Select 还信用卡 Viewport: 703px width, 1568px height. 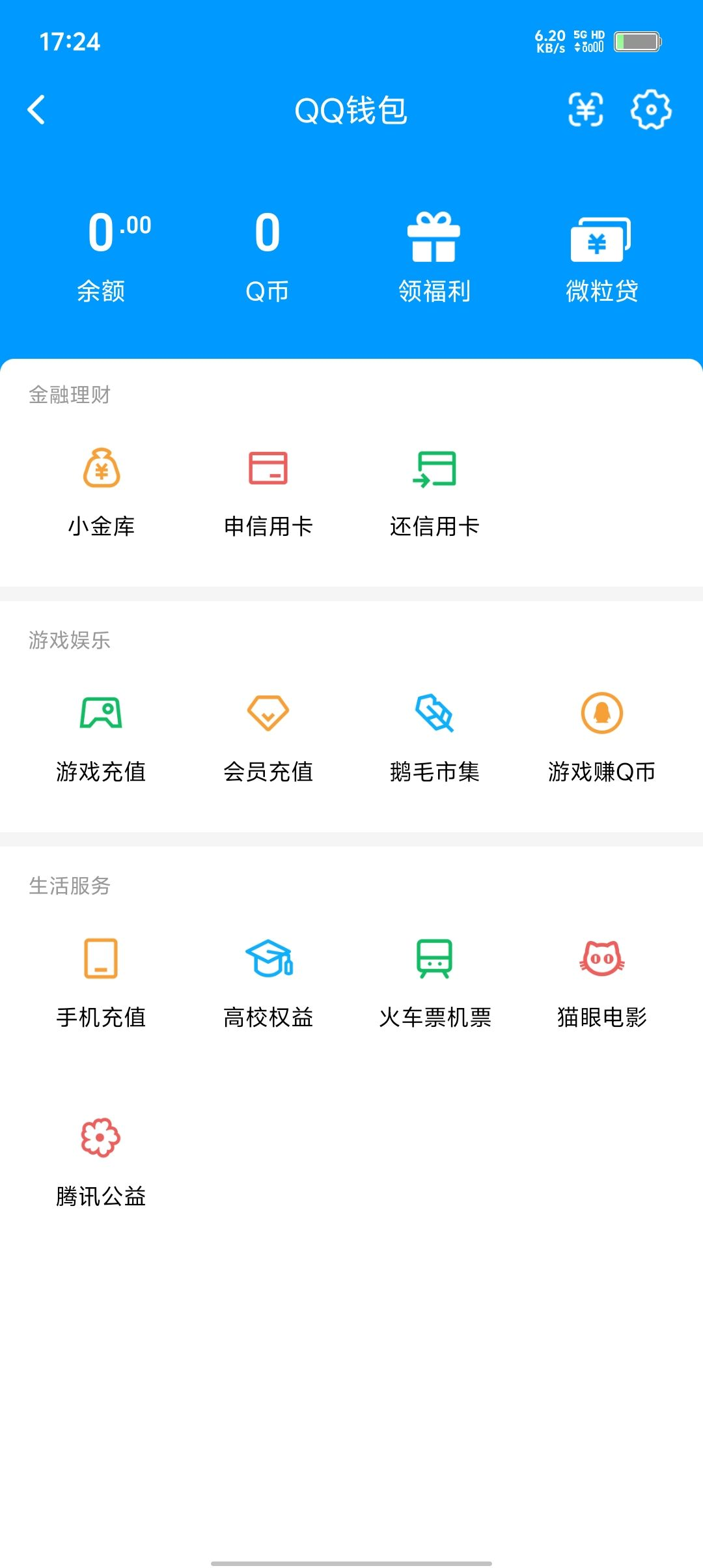click(435, 493)
